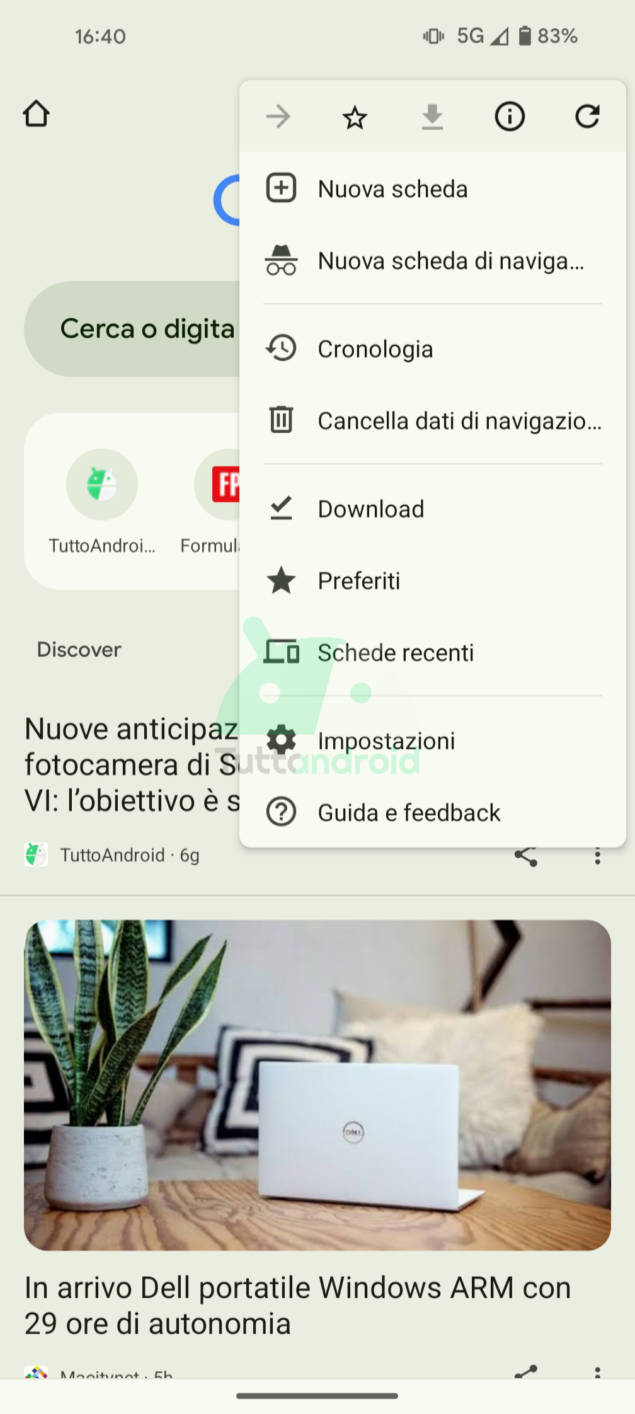Reload the page
Viewport: 635px width, 1414px height.
point(587,118)
